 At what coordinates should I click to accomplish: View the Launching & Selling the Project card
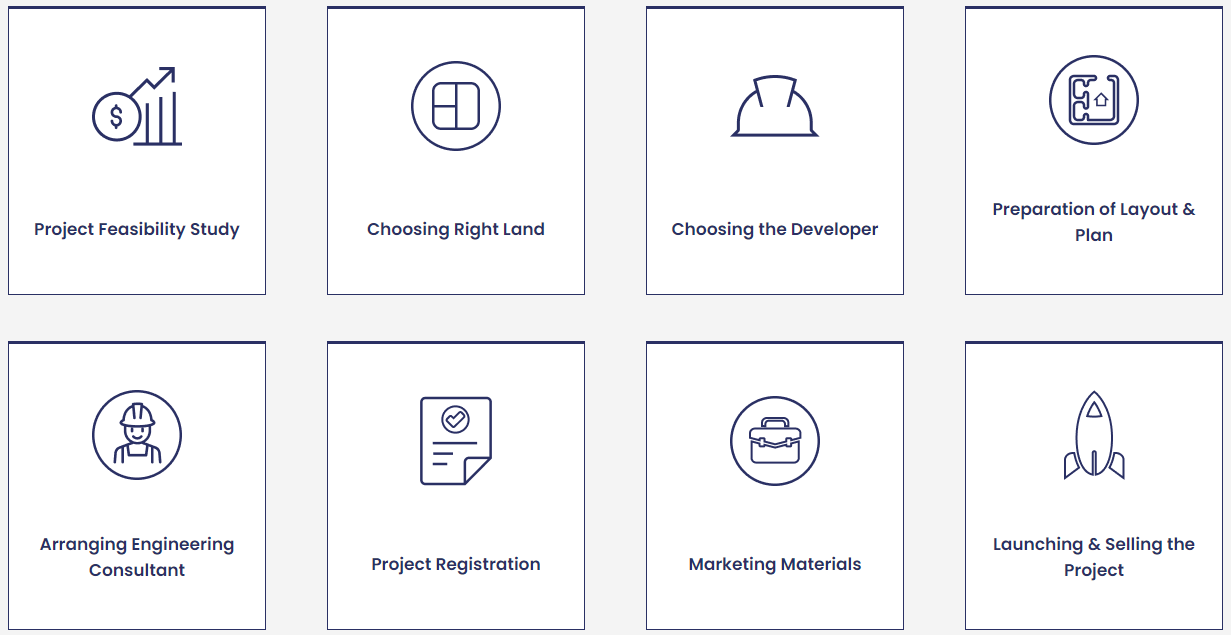click(x=1094, y=486)
